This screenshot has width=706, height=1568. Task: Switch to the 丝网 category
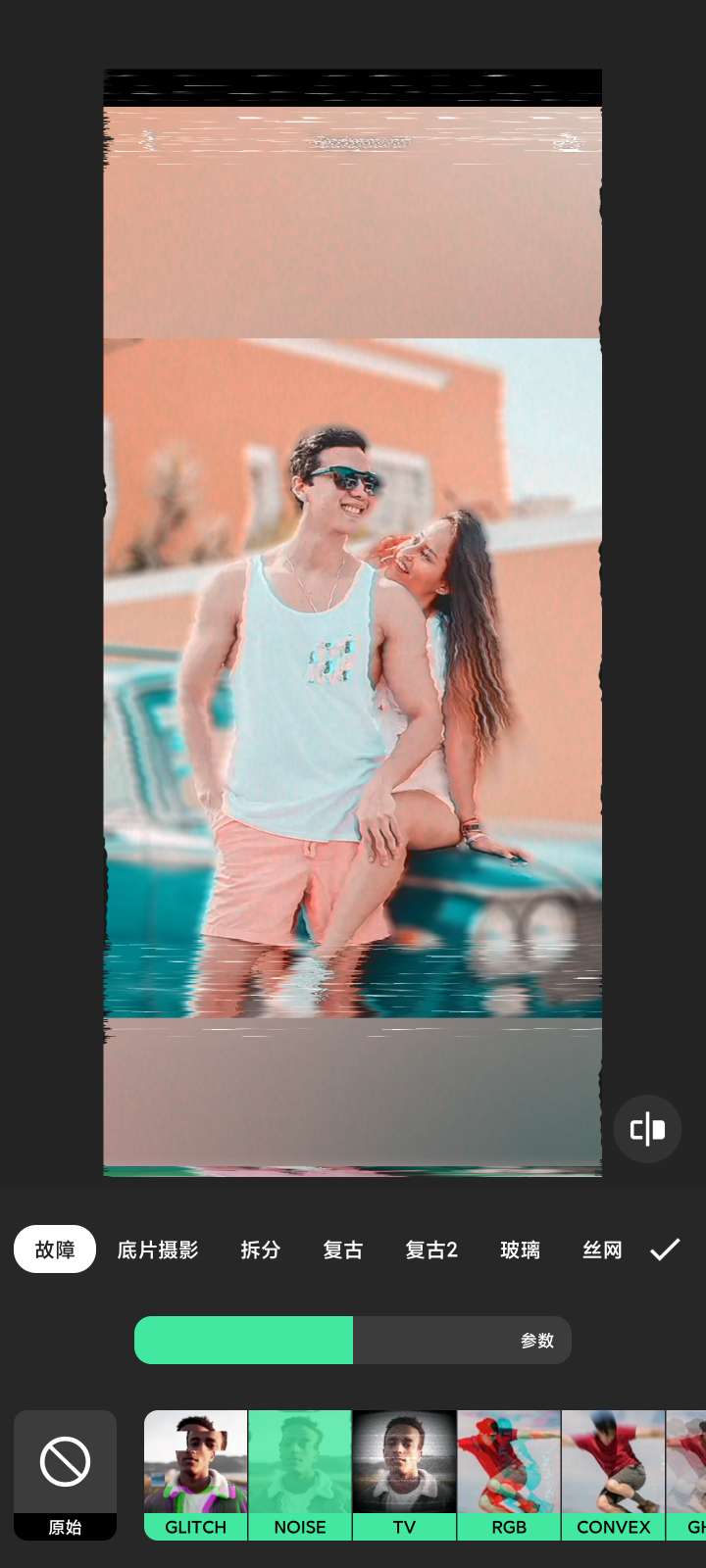(x=602, y=1249)
